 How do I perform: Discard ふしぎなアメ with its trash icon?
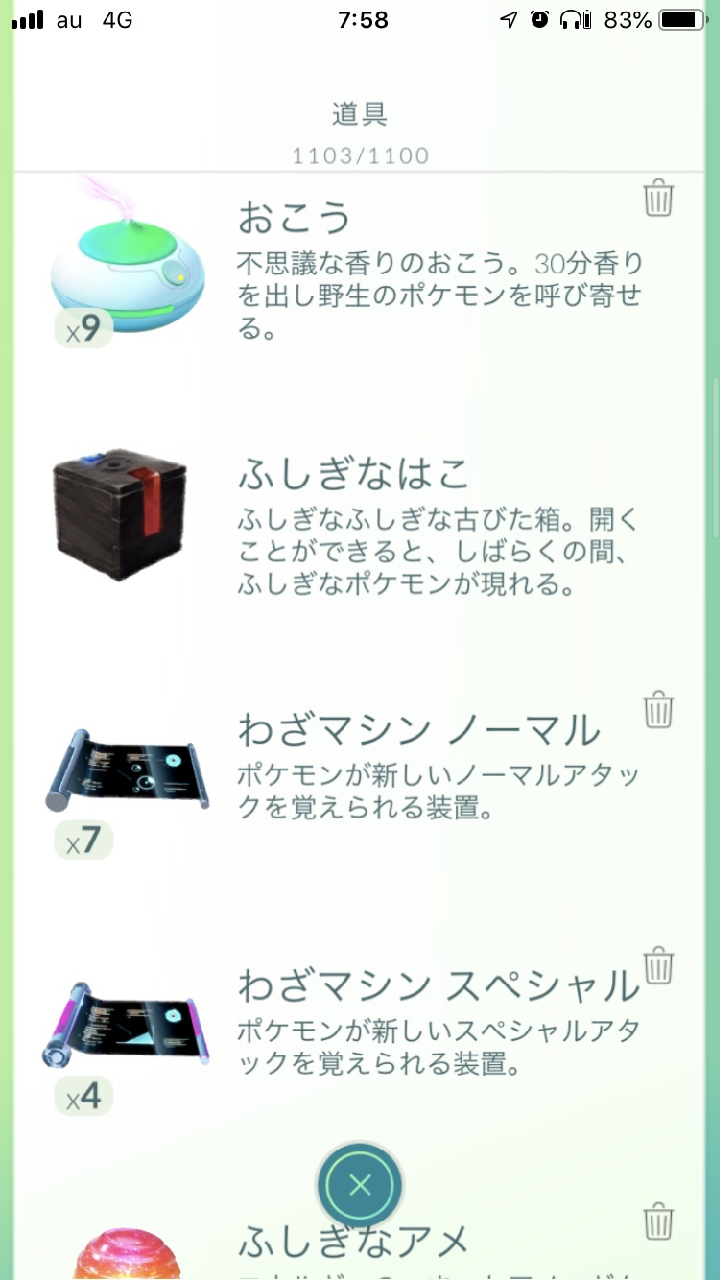[658, 1222]
